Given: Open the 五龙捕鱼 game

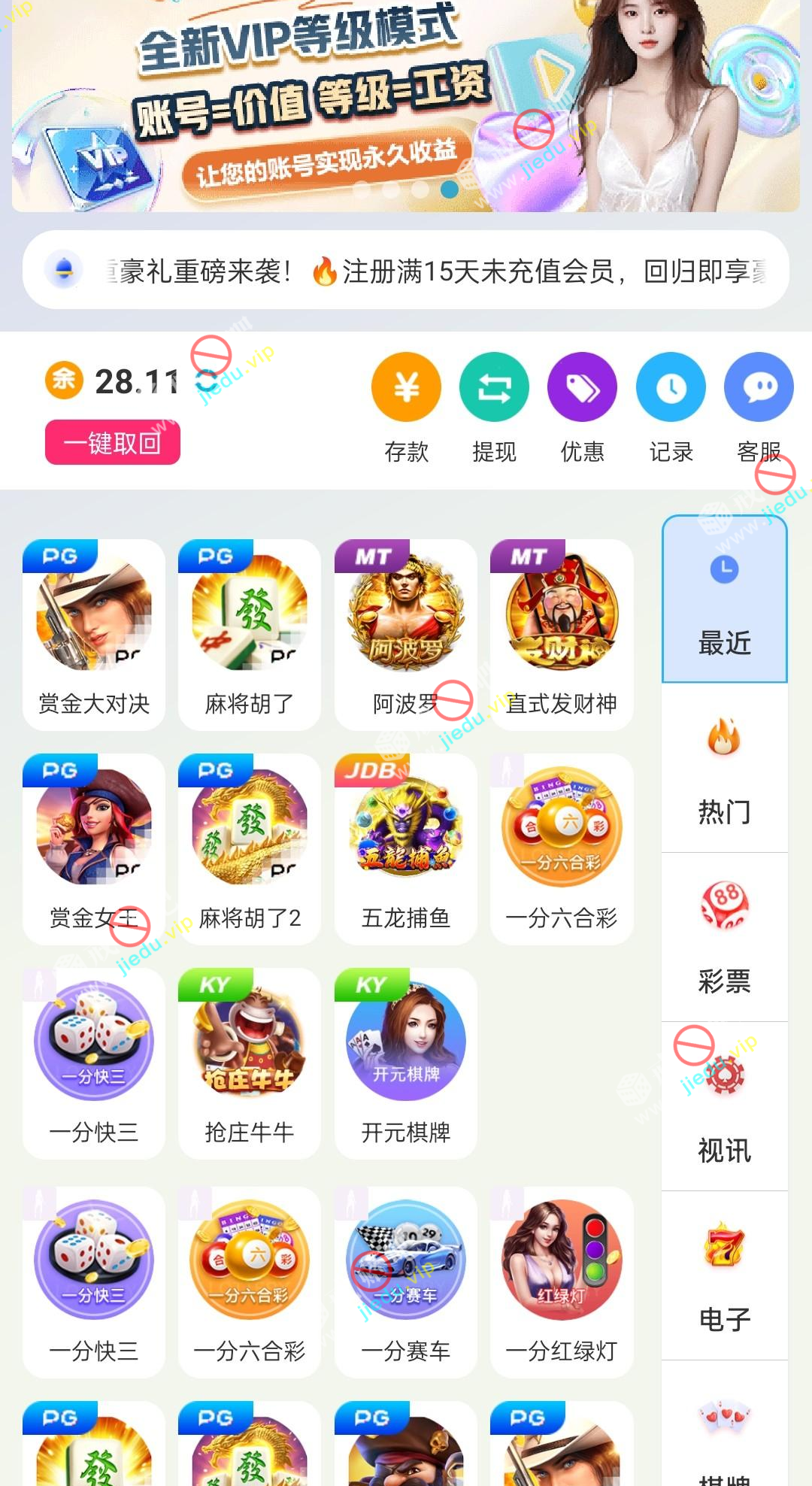Looking at the screenshot, I should 406,848.
